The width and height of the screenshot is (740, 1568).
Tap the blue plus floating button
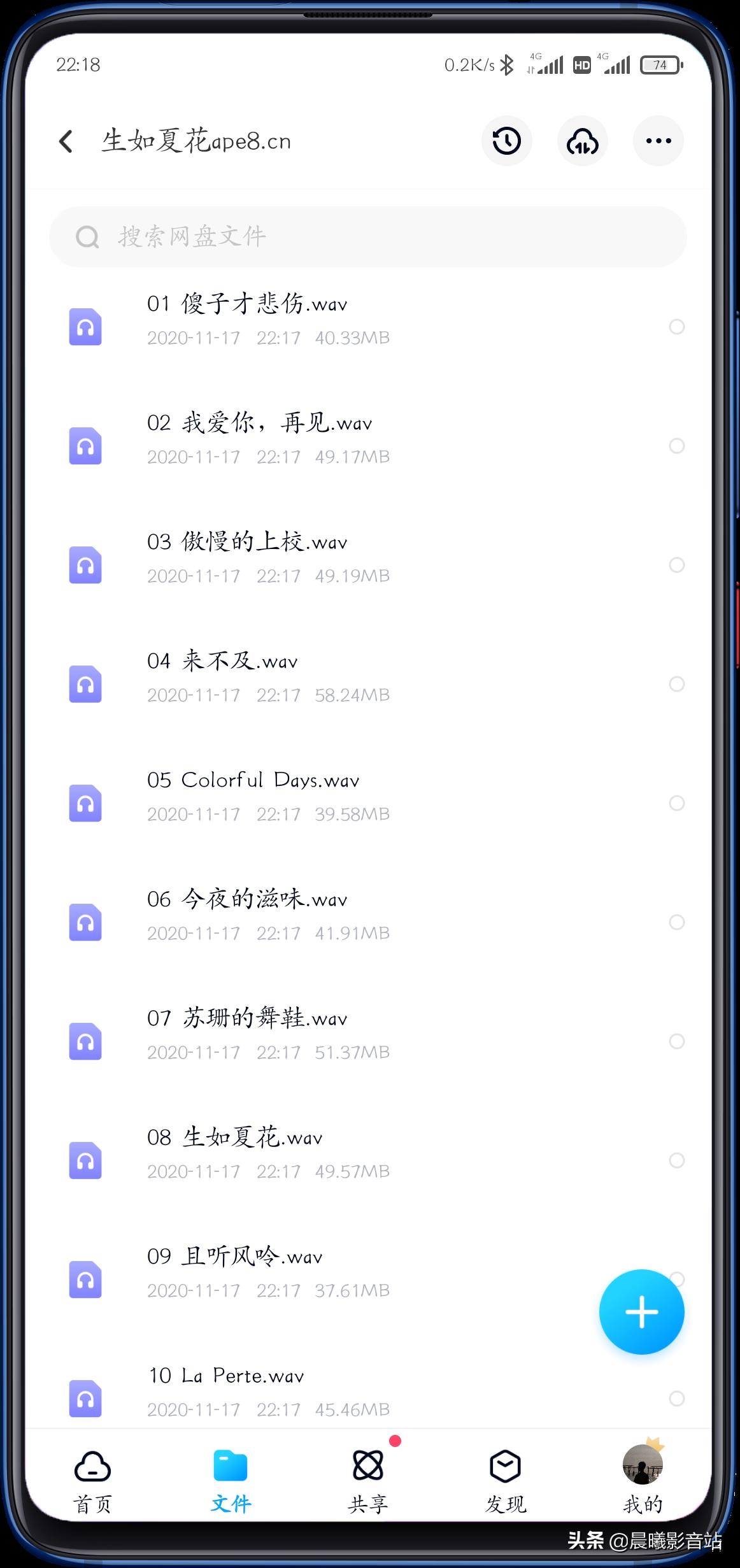coord(641,1312)
